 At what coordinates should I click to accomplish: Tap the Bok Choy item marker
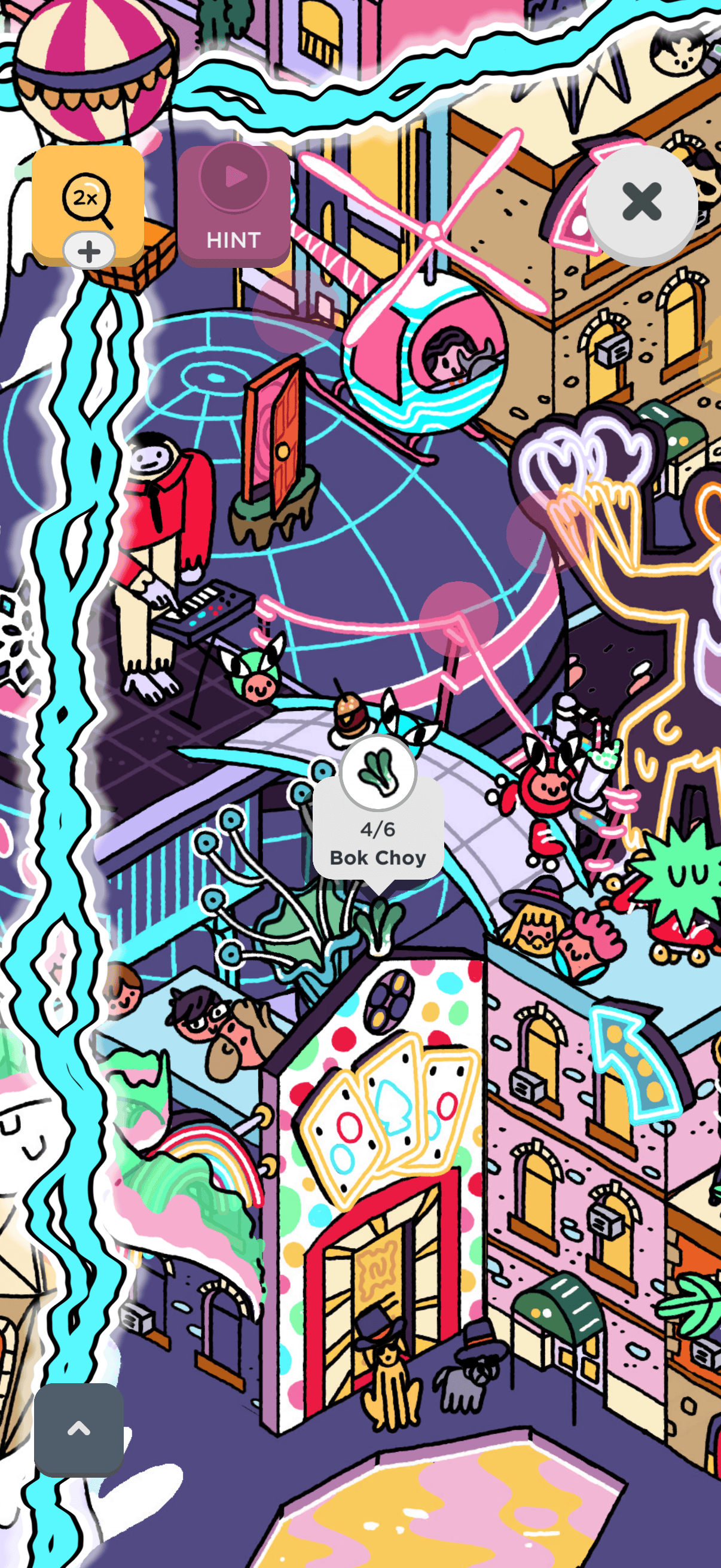(378, 773)
